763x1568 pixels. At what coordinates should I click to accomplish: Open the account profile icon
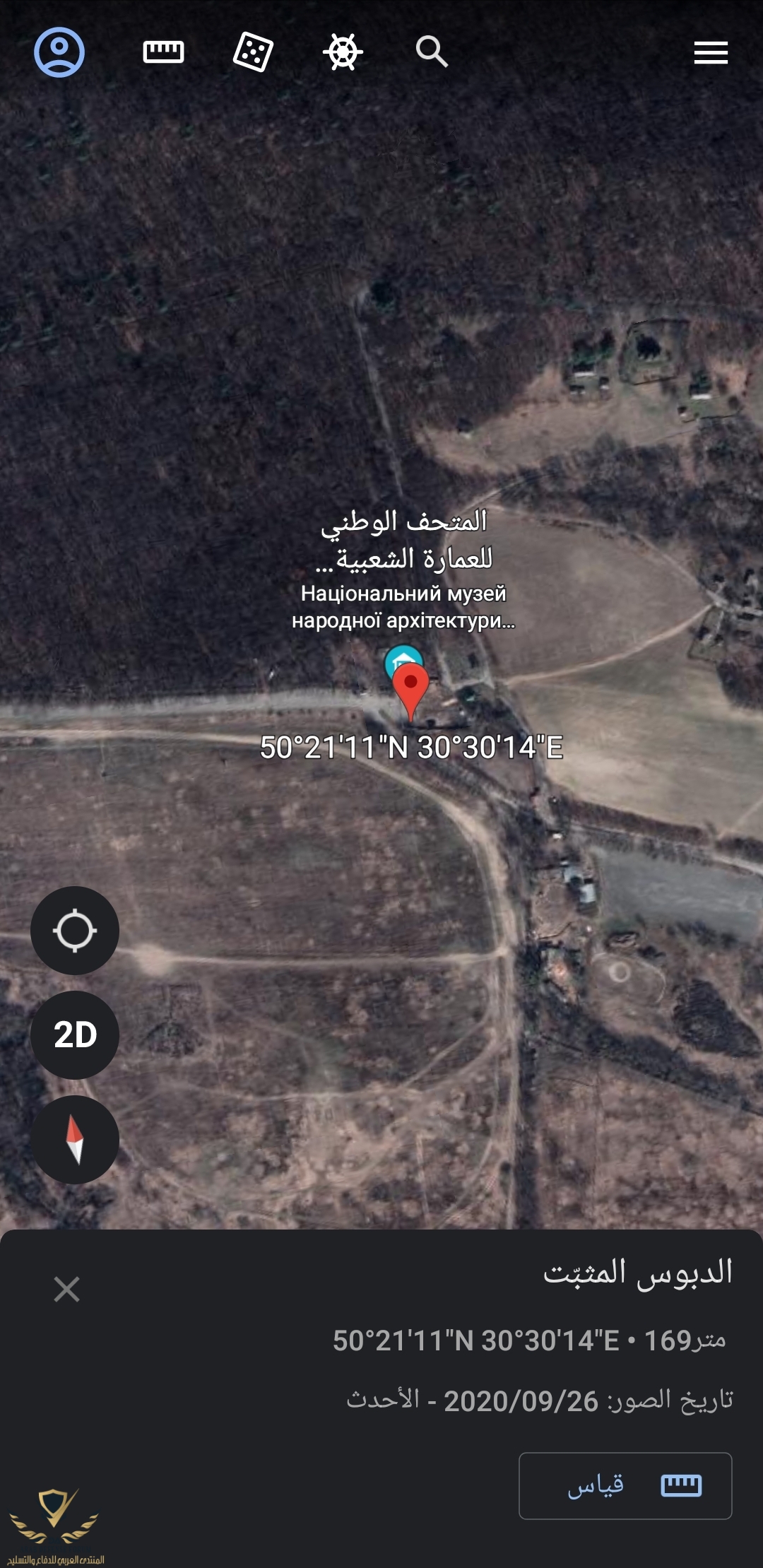coord(59,52)
